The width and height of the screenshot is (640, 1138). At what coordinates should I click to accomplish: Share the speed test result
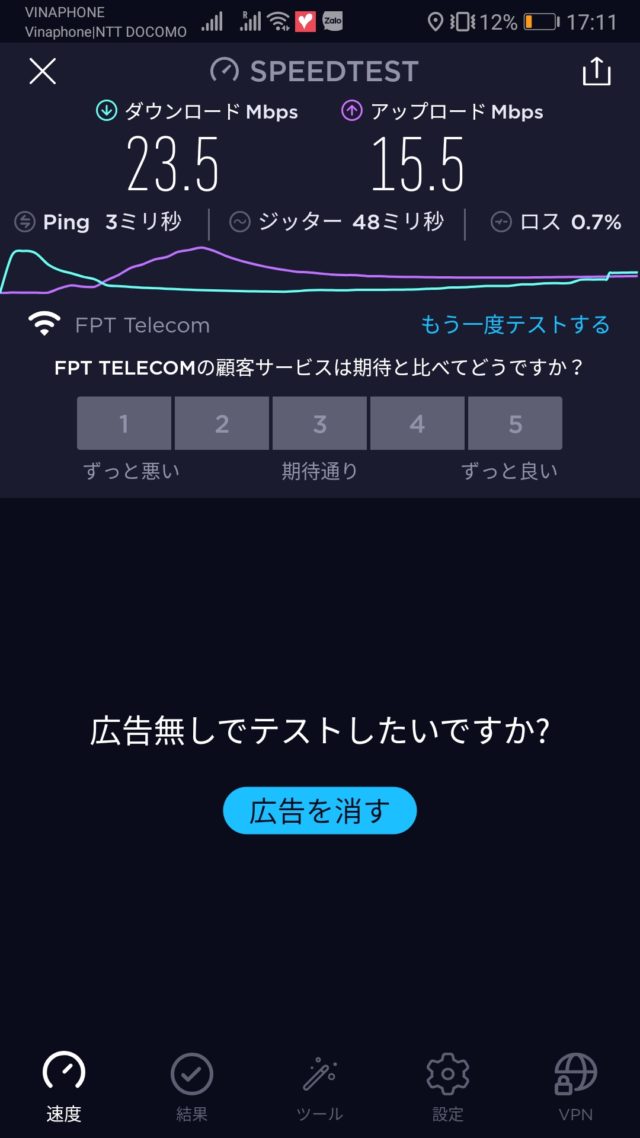[x=596, y=71]
